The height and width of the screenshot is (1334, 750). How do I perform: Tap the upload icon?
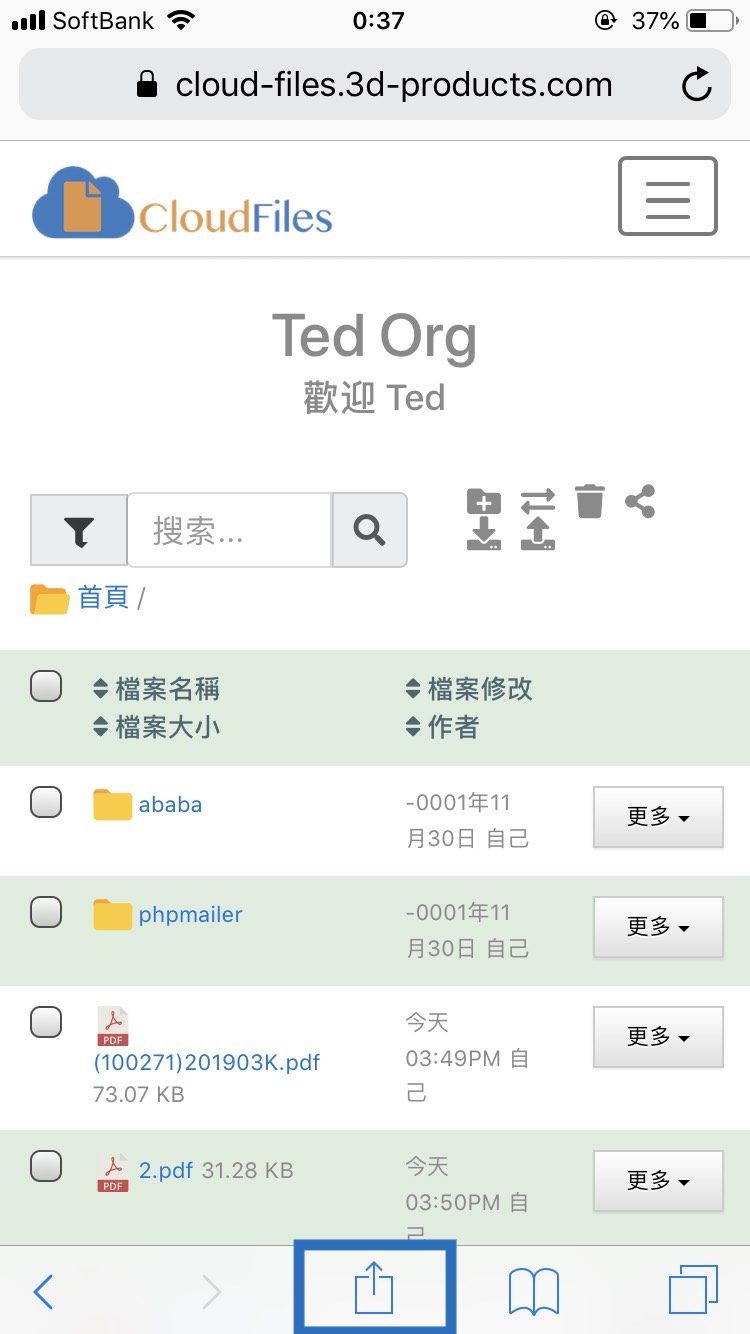coord(538,534)
